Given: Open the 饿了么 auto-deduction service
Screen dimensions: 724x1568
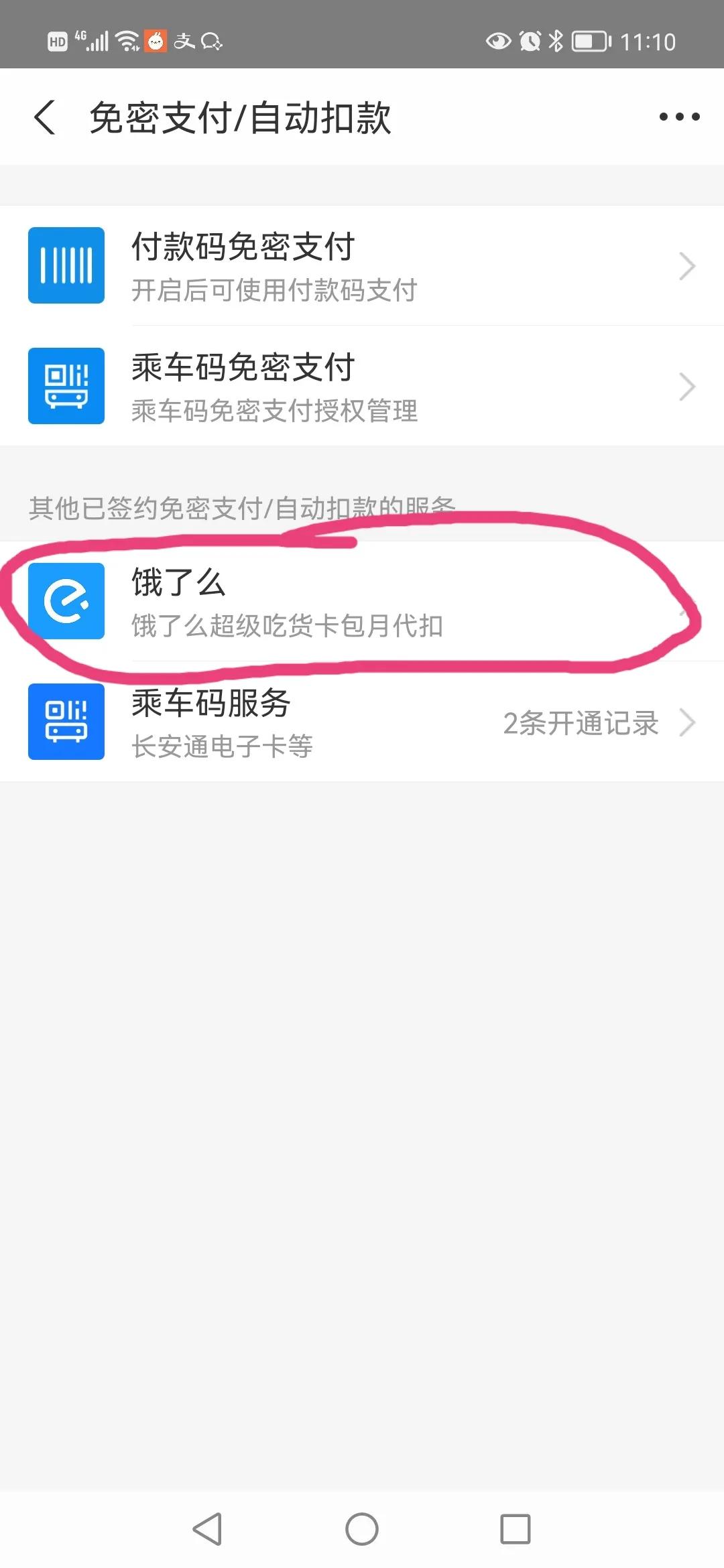Looking at the screenshot, I should pos(362,601).
